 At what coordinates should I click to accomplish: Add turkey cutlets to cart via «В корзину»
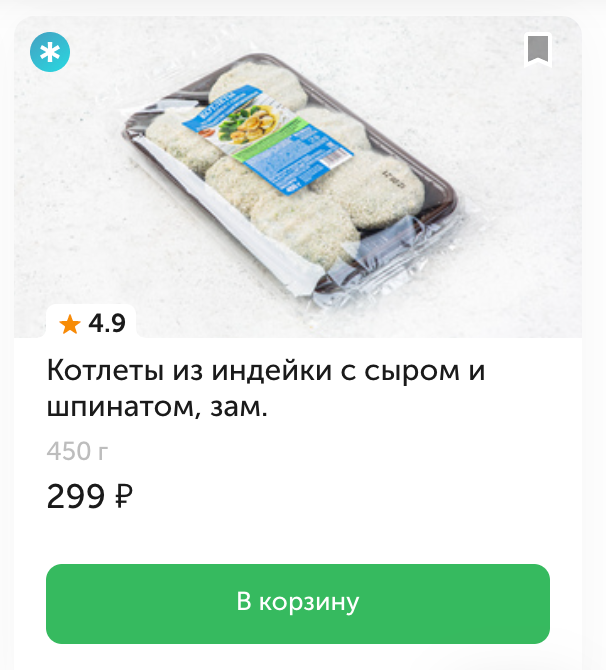[298, 603]
